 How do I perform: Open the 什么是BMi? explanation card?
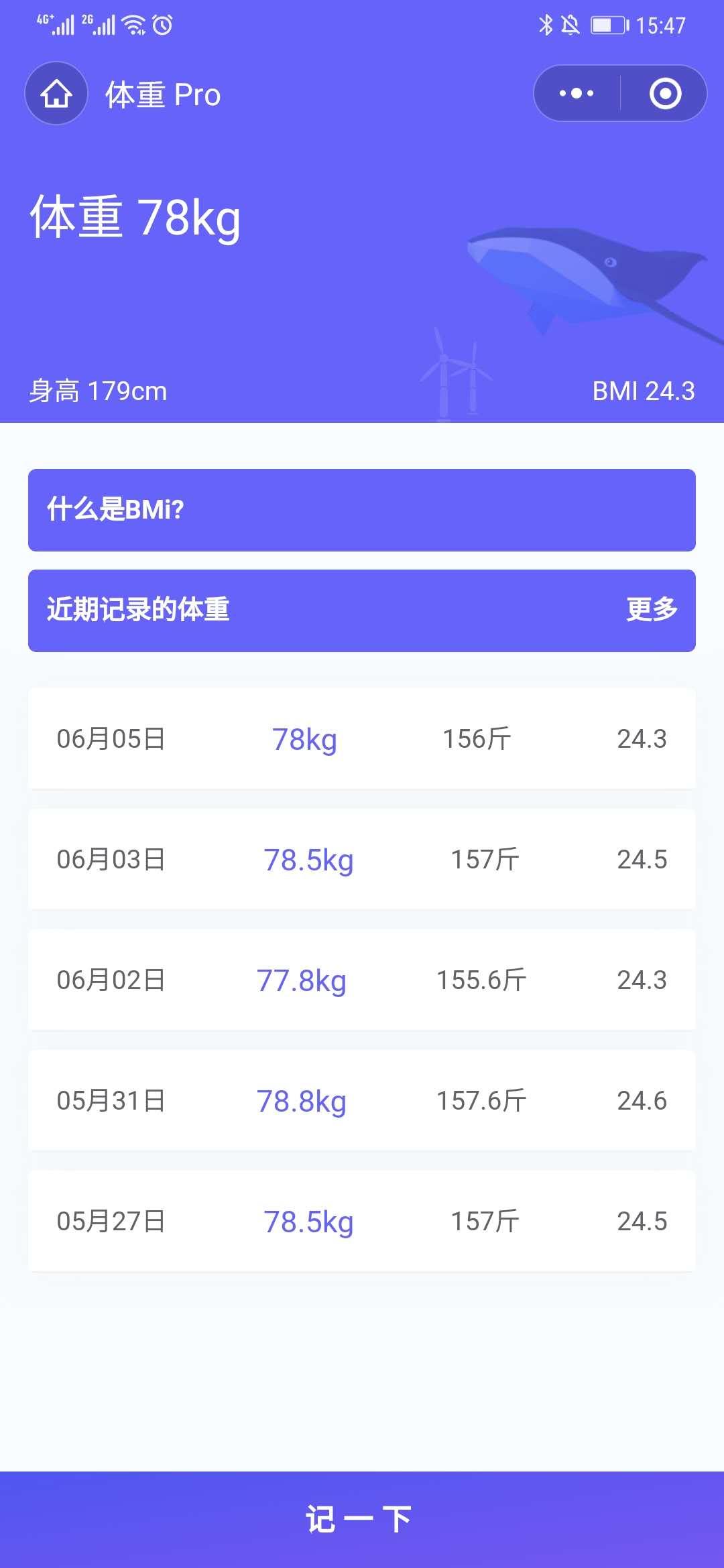pyautogui.click(x=362, y=509)
